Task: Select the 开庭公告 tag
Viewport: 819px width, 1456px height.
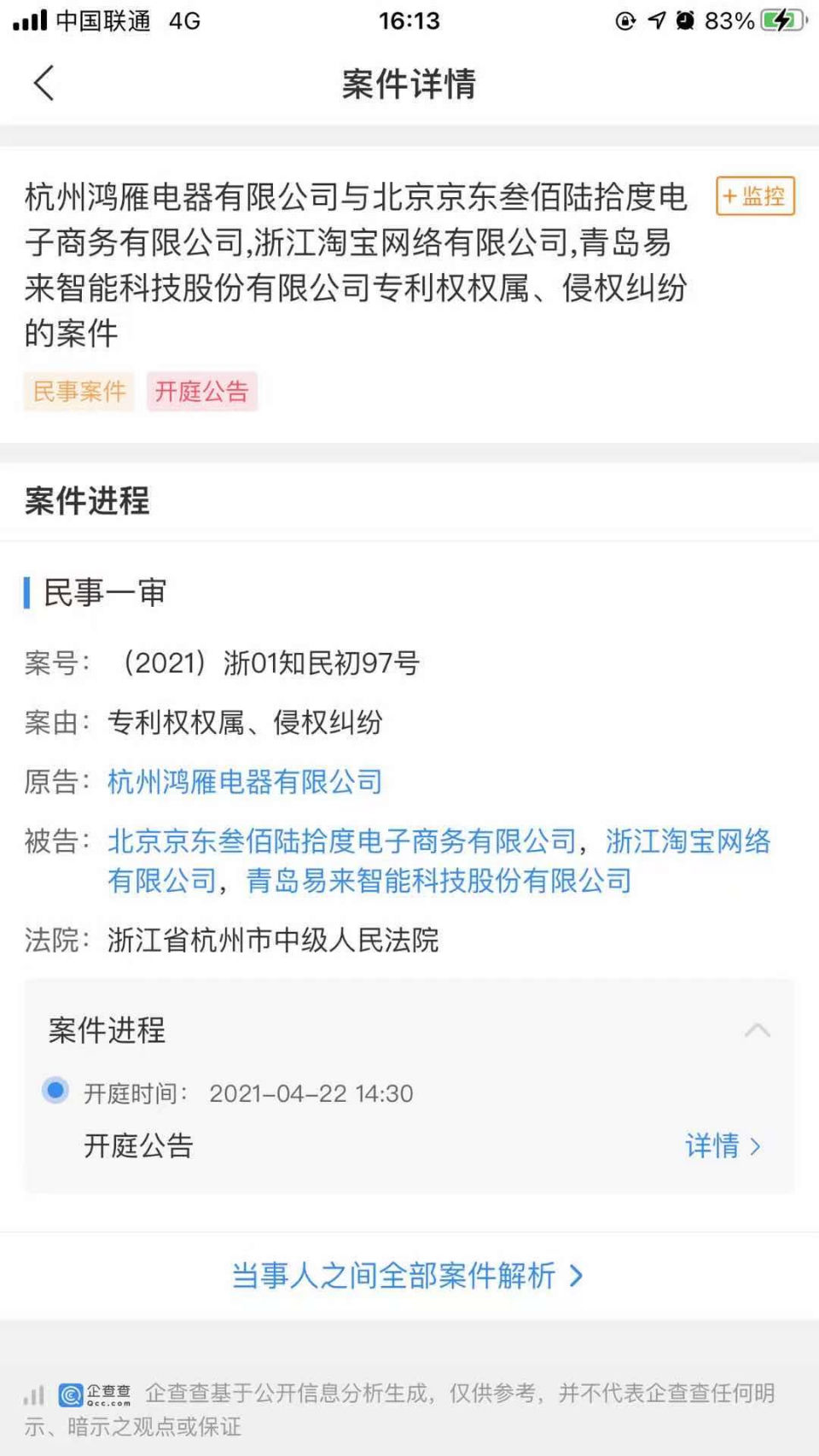Action: click(x=202, y=392)
